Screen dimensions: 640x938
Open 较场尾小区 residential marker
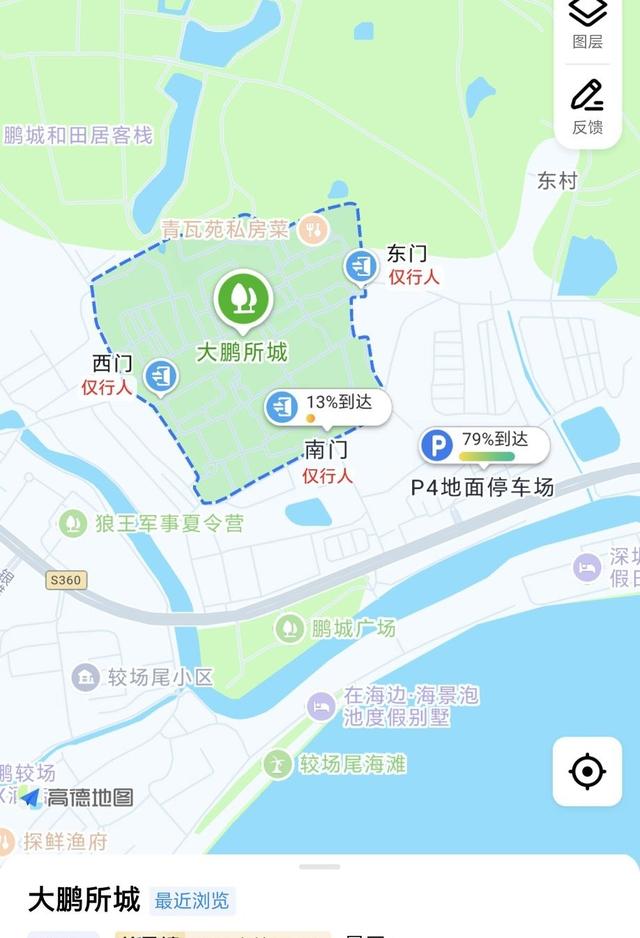tap(86, 677)
